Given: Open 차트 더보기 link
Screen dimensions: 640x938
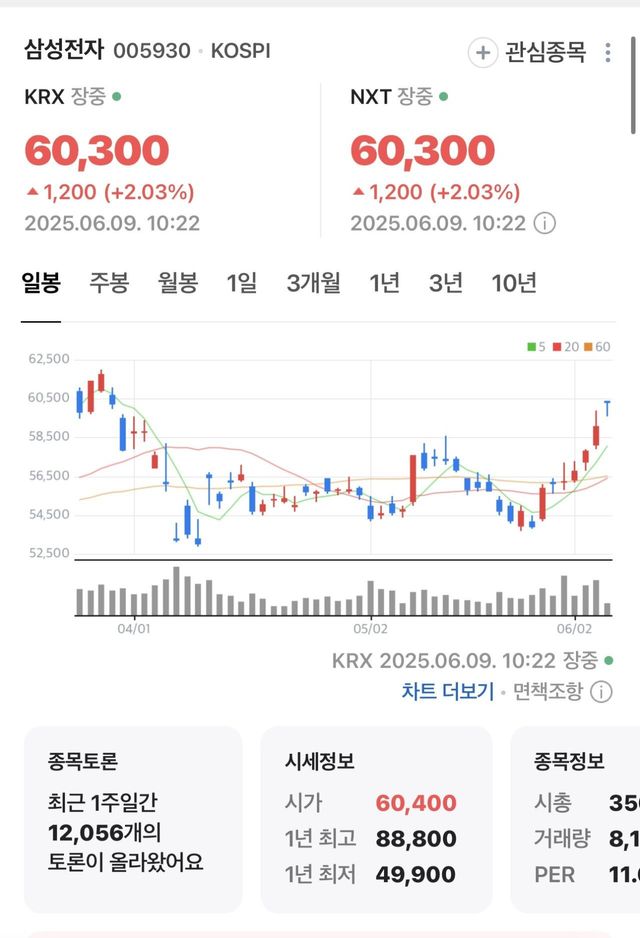Looking at the screenshot, I should pyautogui.click(x=448, y=691).
